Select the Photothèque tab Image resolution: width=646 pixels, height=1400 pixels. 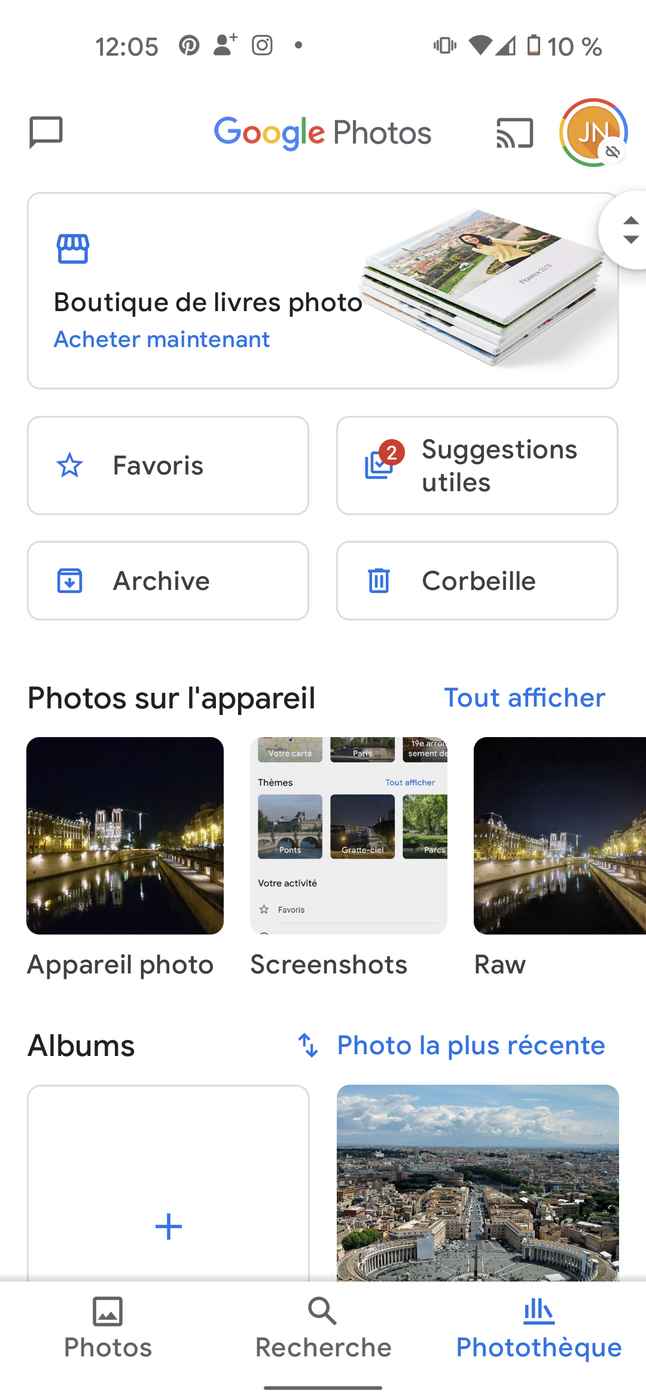[x=538, y=1328]
